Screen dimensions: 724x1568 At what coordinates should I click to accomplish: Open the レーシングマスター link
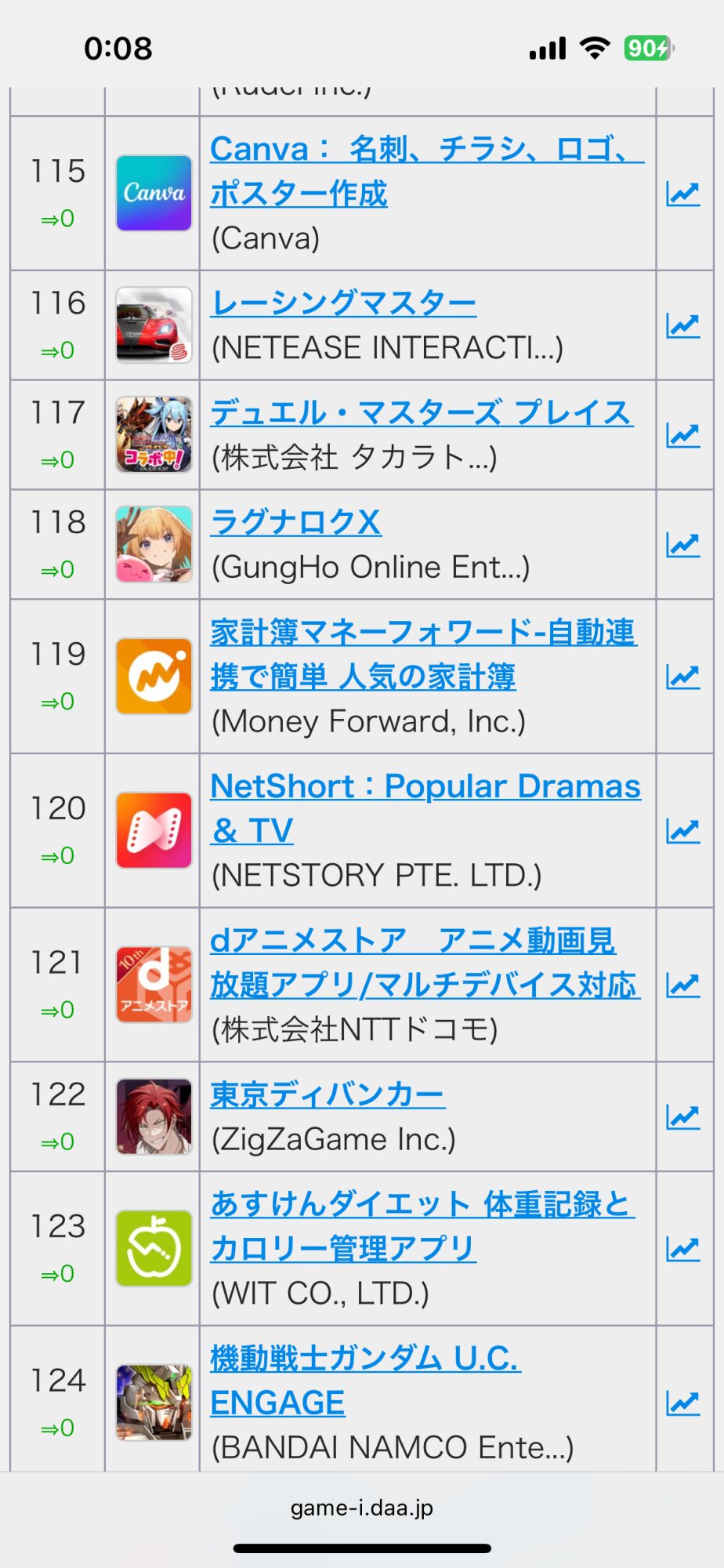point(343,303)
